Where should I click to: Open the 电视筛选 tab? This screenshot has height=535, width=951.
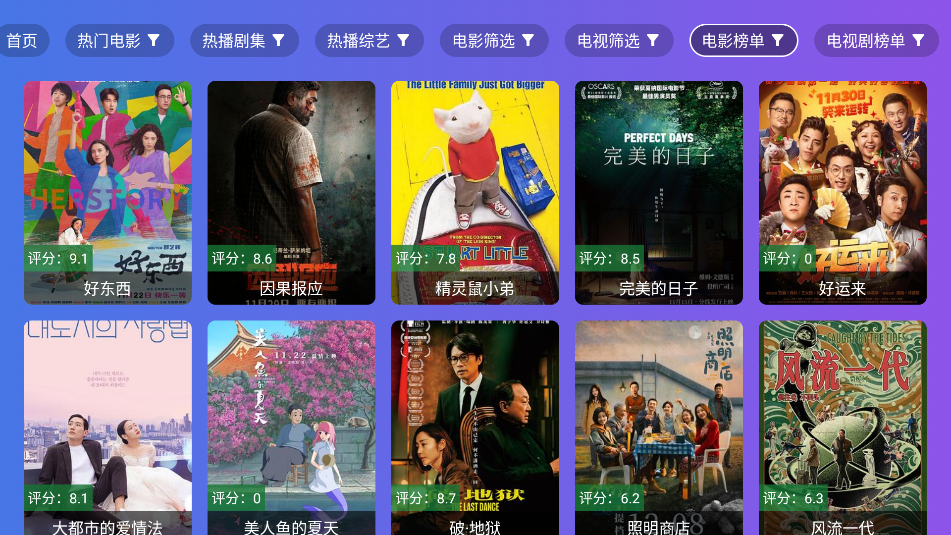coord(619,41)
